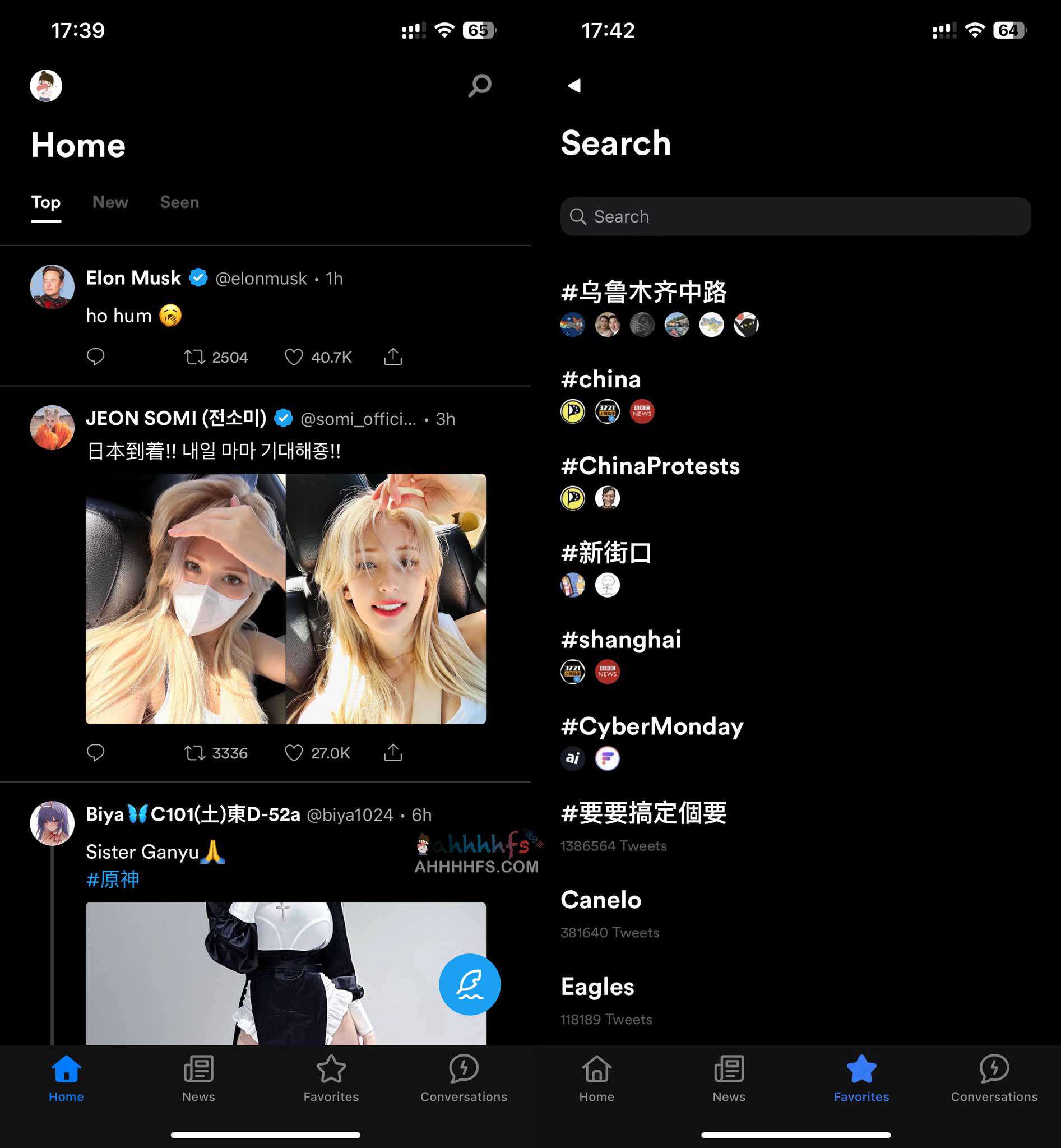Switch to the Seen tab
The height and width of the screenshot is (1148, 1061).
coord(179,202)
